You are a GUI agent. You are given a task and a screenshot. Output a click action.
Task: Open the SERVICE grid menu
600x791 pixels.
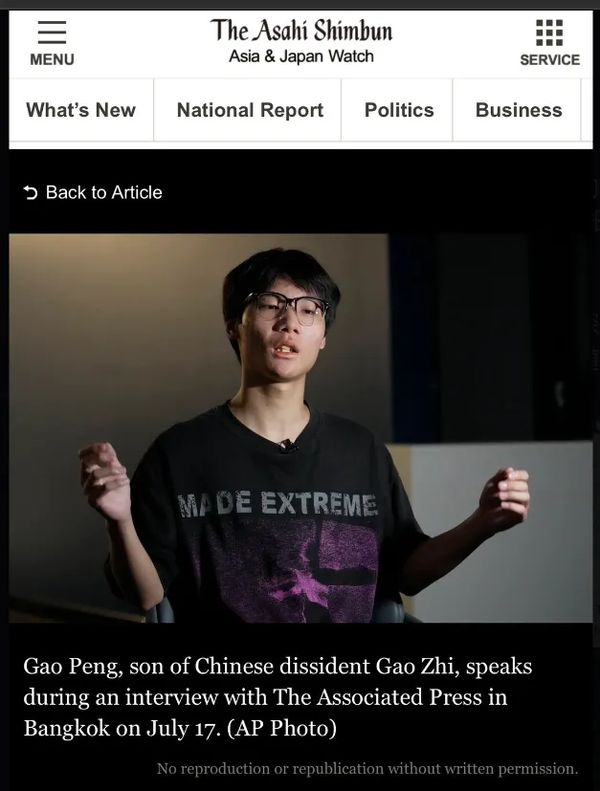549,43
